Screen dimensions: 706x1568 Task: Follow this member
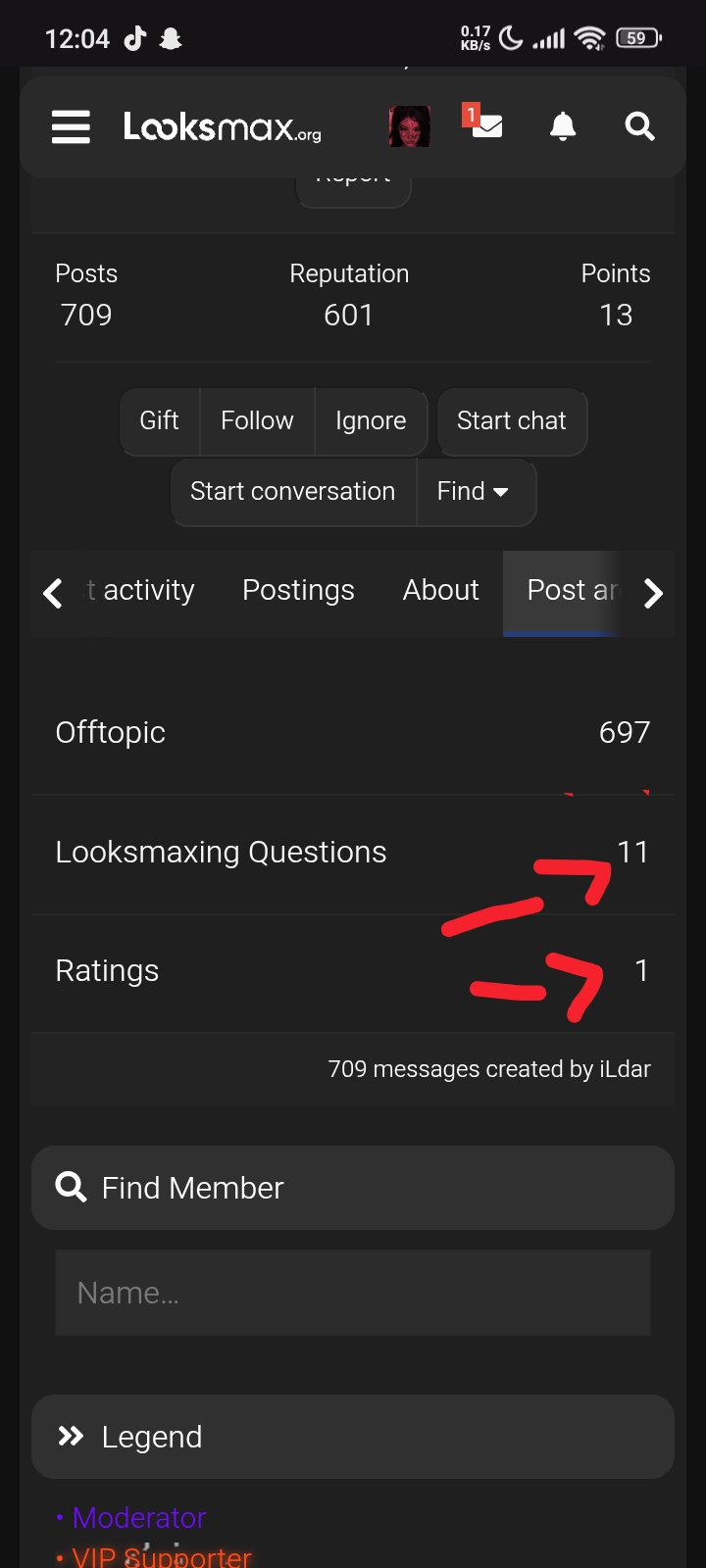[x=257, y=420]
